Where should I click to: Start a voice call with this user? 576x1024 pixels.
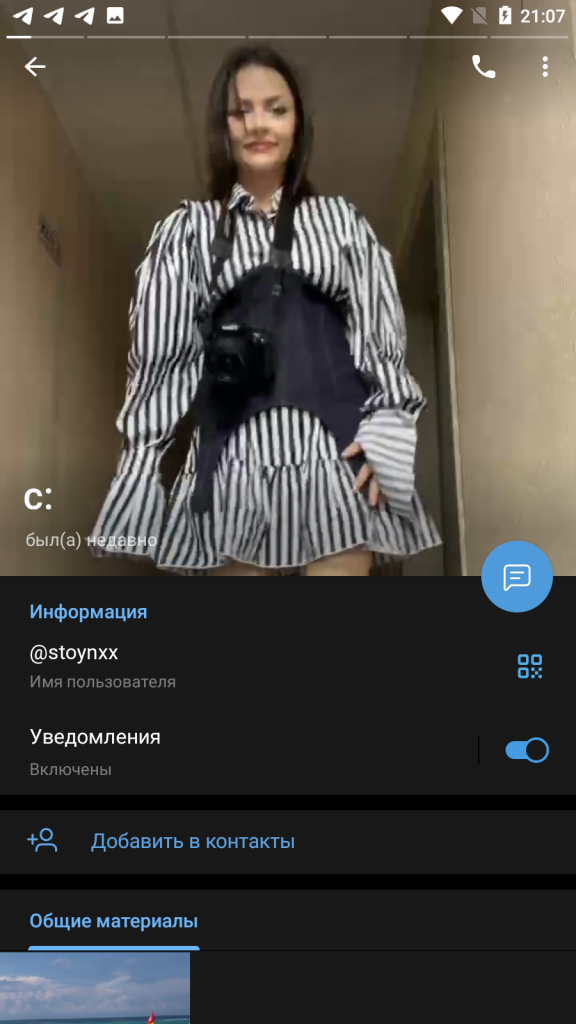point(483,66)
